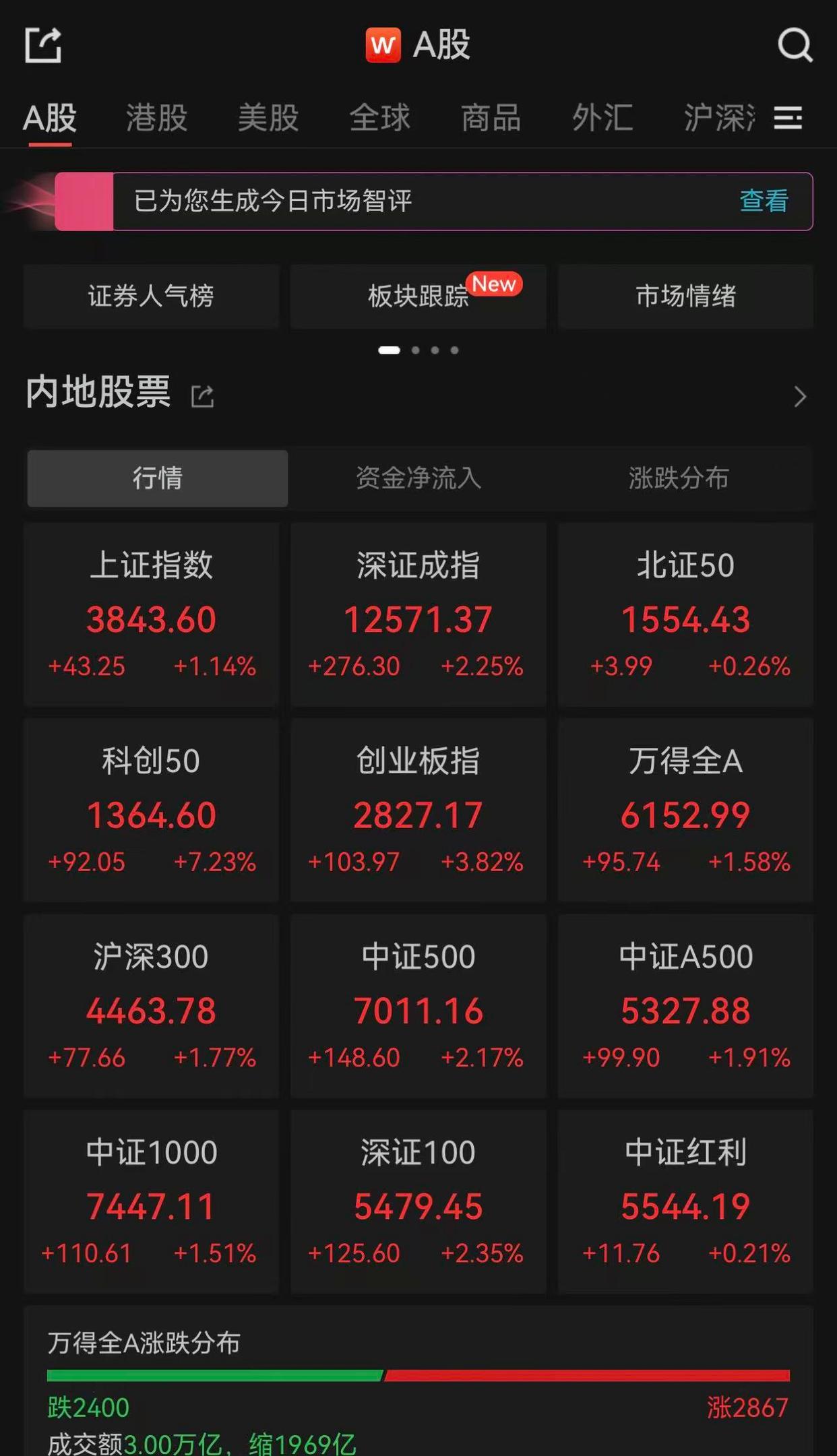The width and height of the screenshot is (837, 1456).
Task: Open the 外汇 tab
Action: click(602, 118)
